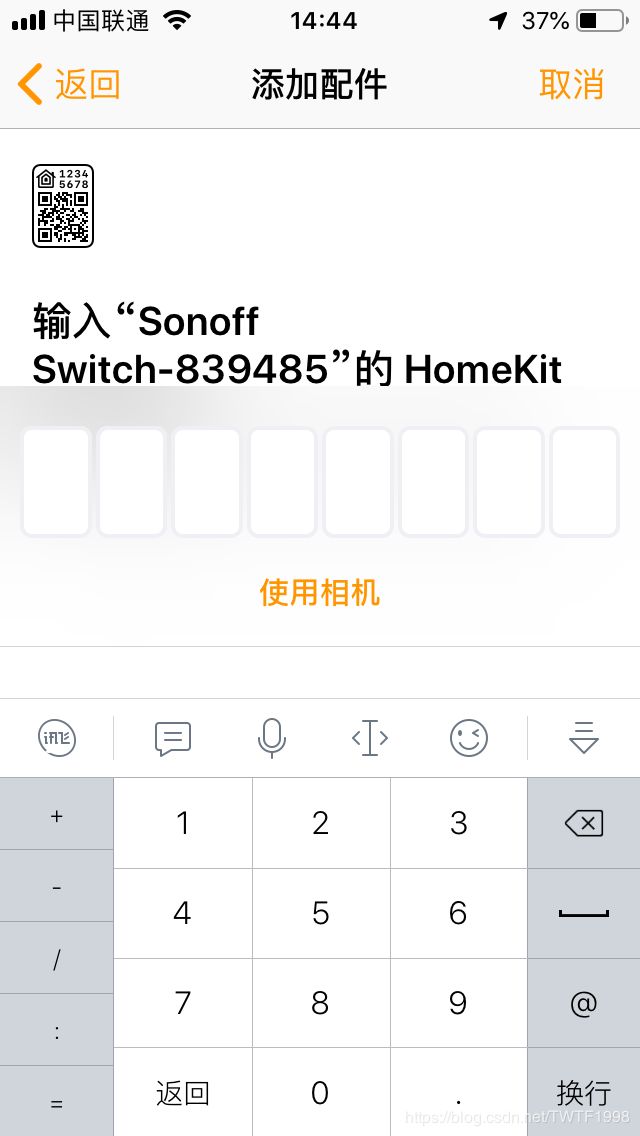Type digit 5 on the keypad

click(321, 913)
